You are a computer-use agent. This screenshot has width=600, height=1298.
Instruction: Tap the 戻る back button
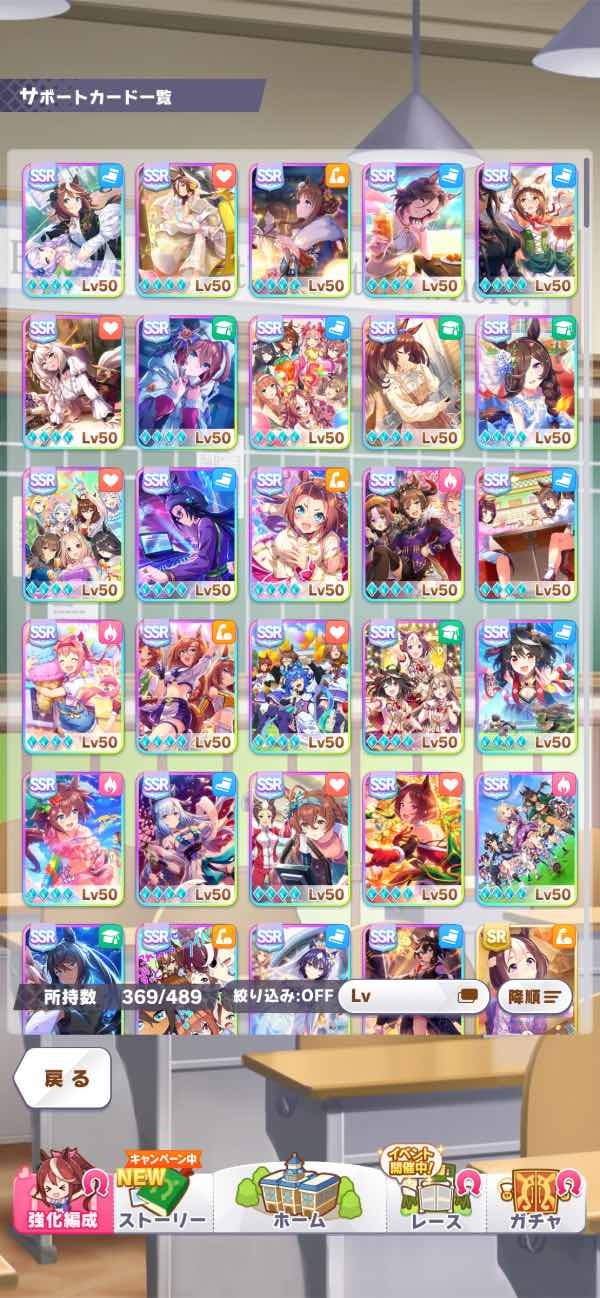tap(65, 1078)
